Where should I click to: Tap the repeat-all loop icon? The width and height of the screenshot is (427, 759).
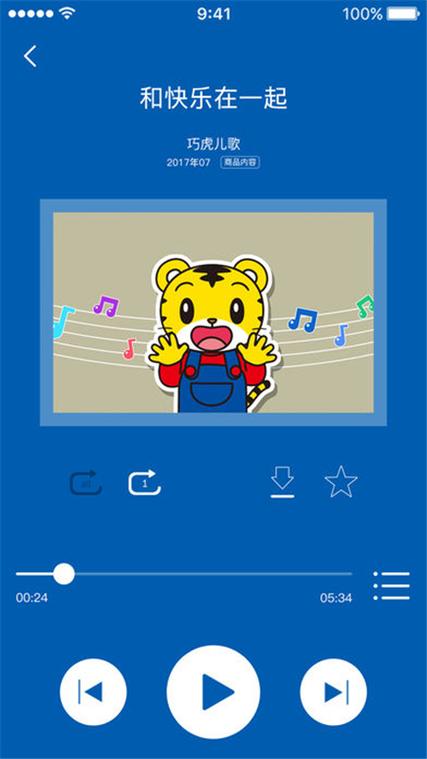pos(86,482)
